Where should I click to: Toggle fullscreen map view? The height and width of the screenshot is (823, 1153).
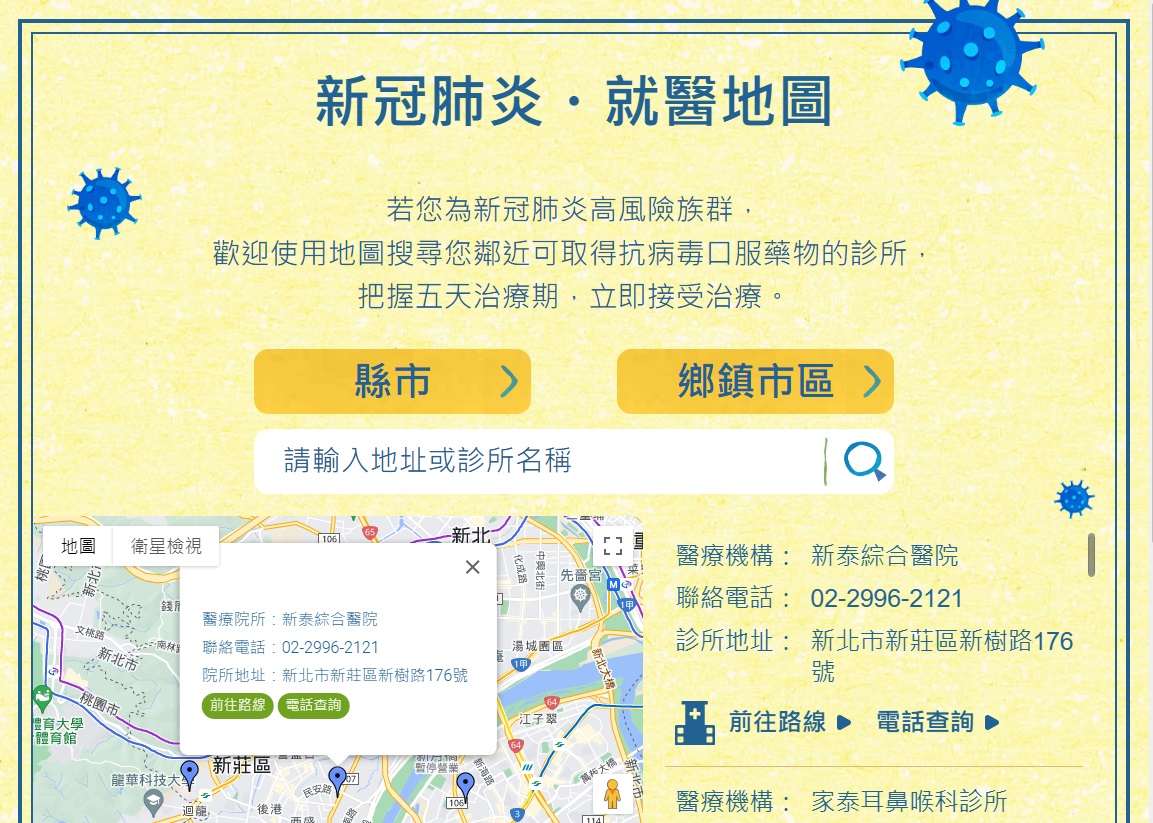[x=613, y=546]
